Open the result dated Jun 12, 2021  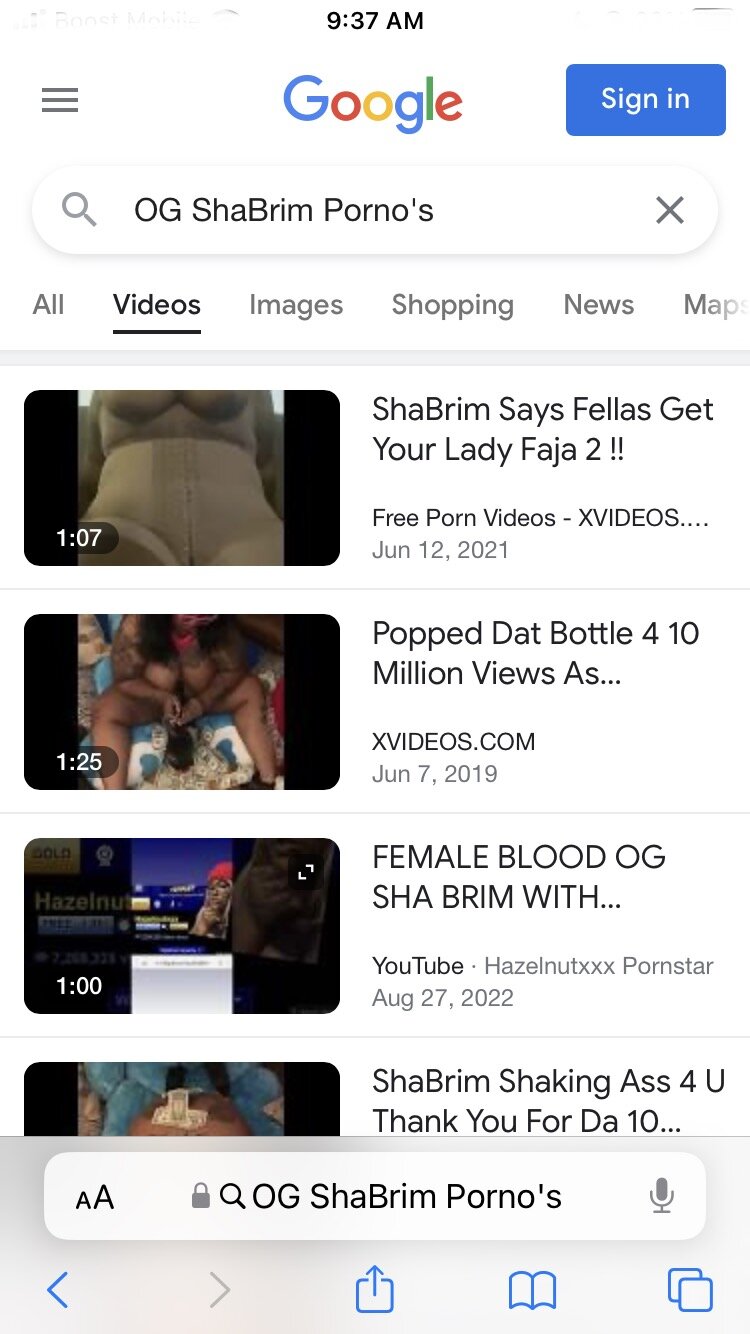tap(542, 429)
